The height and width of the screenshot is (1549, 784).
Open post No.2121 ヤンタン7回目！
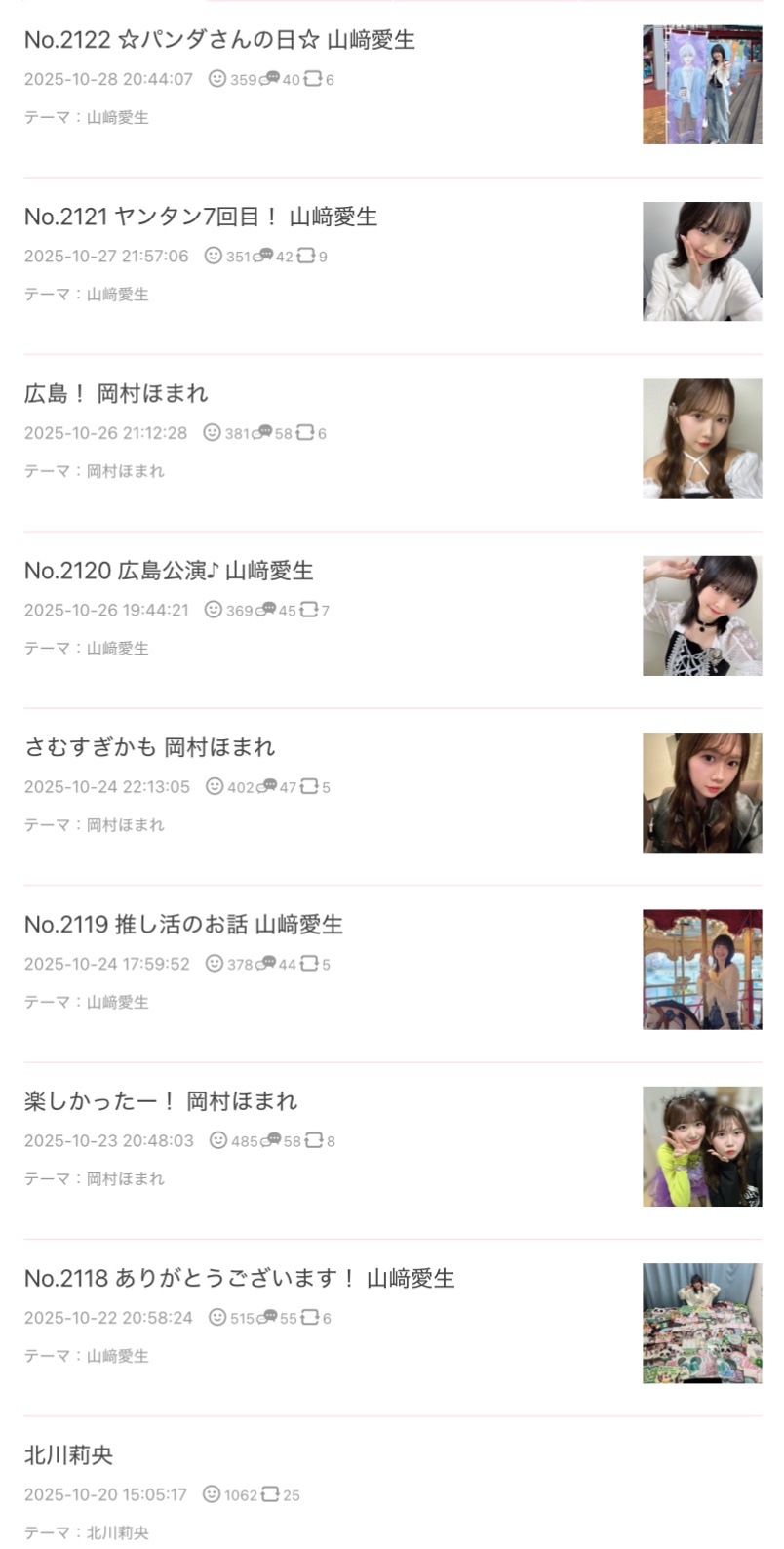[200, 217]
